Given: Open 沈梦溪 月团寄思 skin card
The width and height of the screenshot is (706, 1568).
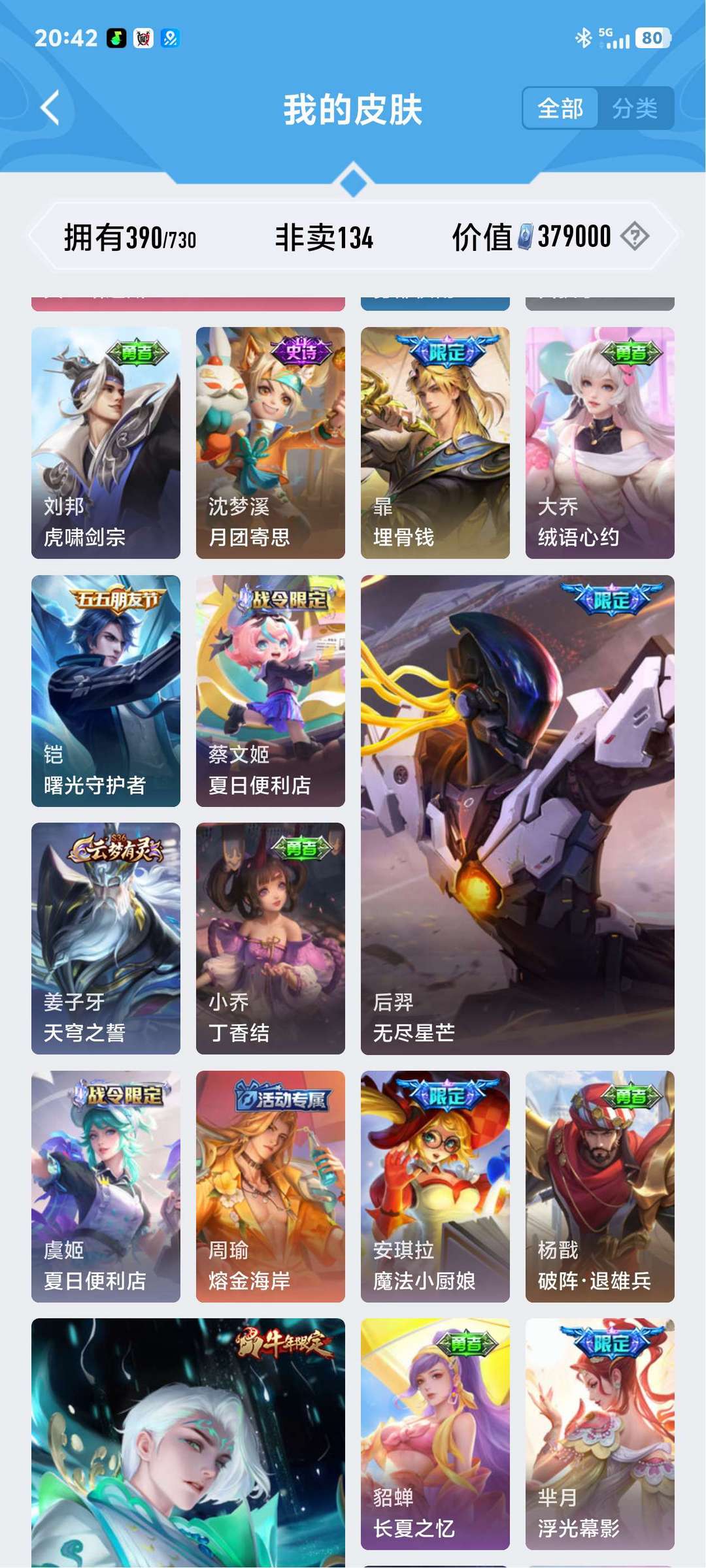Looking at the screenshot, I should 271,443.
